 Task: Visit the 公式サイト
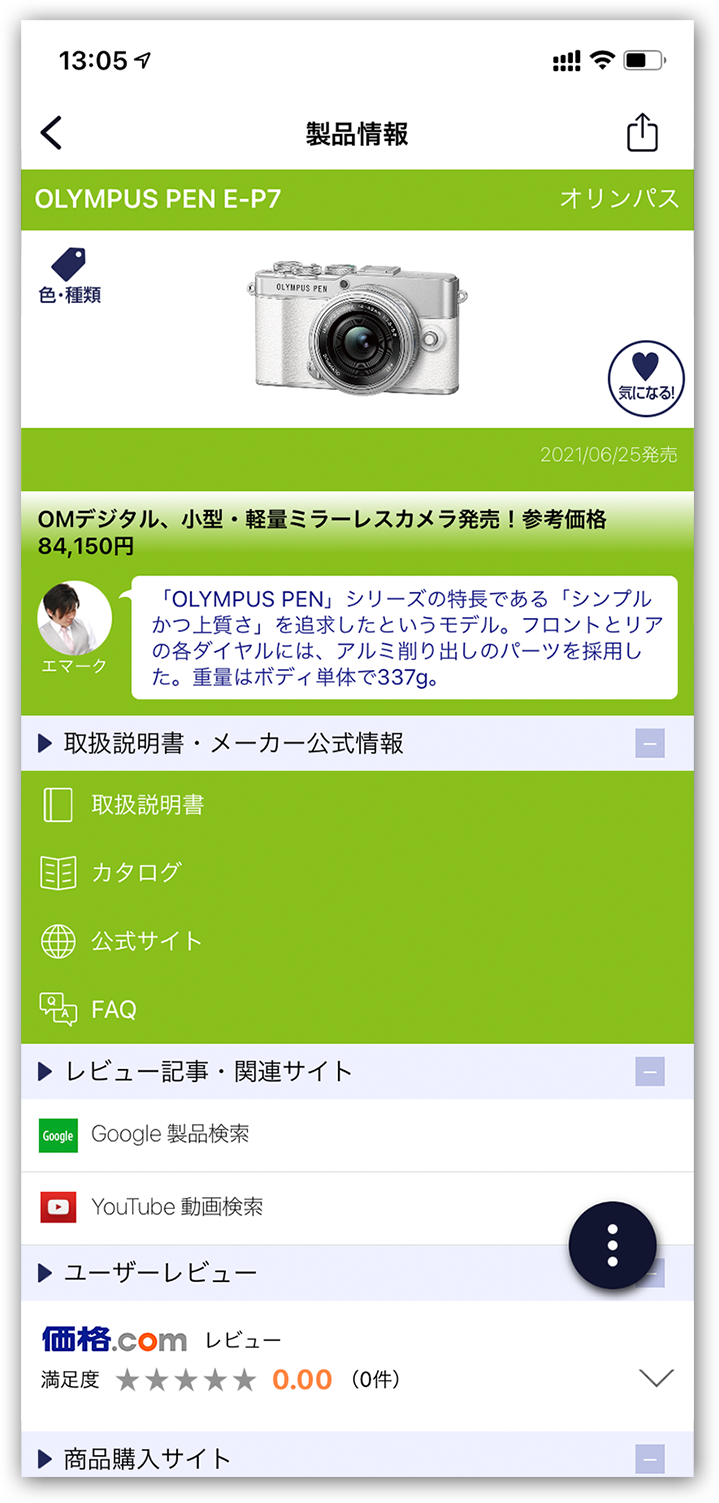click(146, 941)
